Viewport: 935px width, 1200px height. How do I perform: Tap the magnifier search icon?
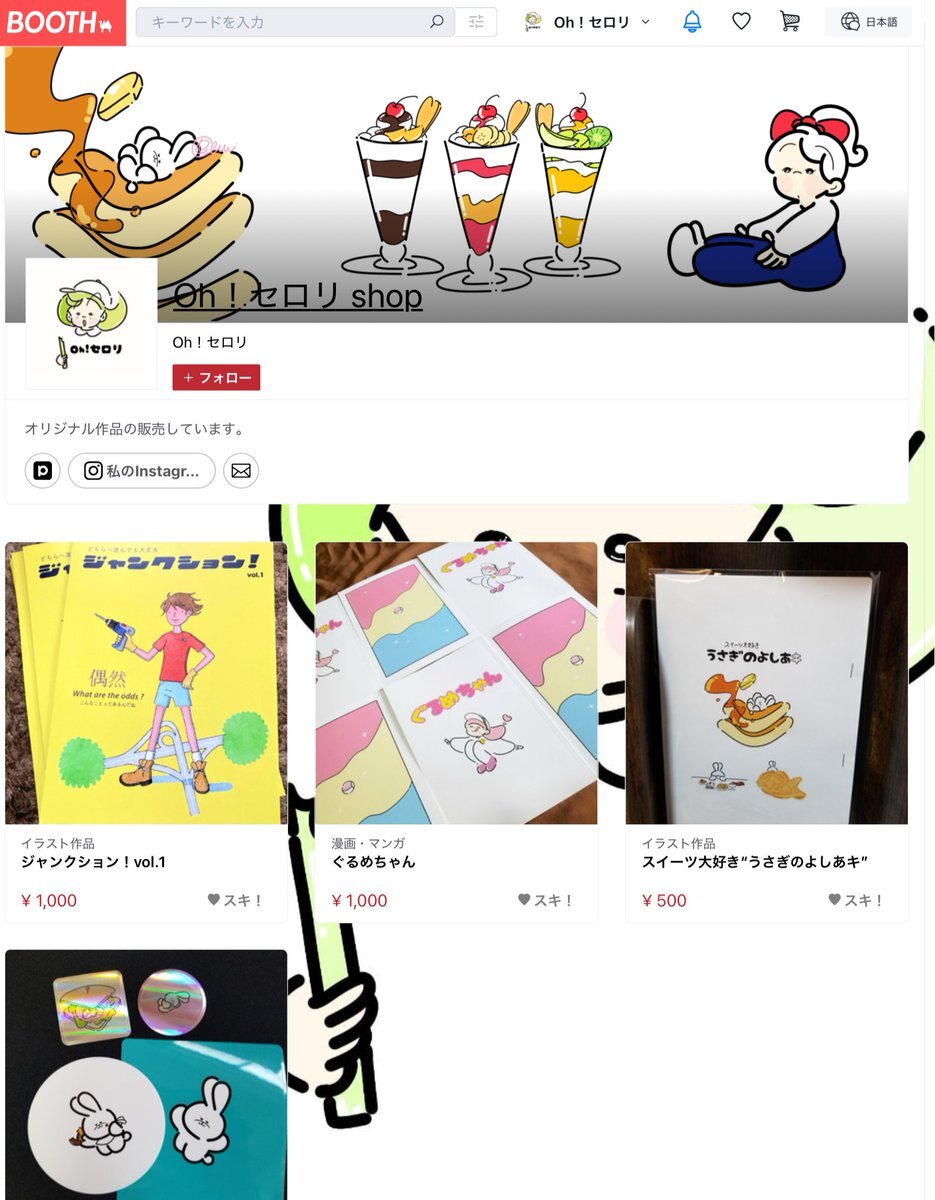pyautogui.click(x=437, y=22)
